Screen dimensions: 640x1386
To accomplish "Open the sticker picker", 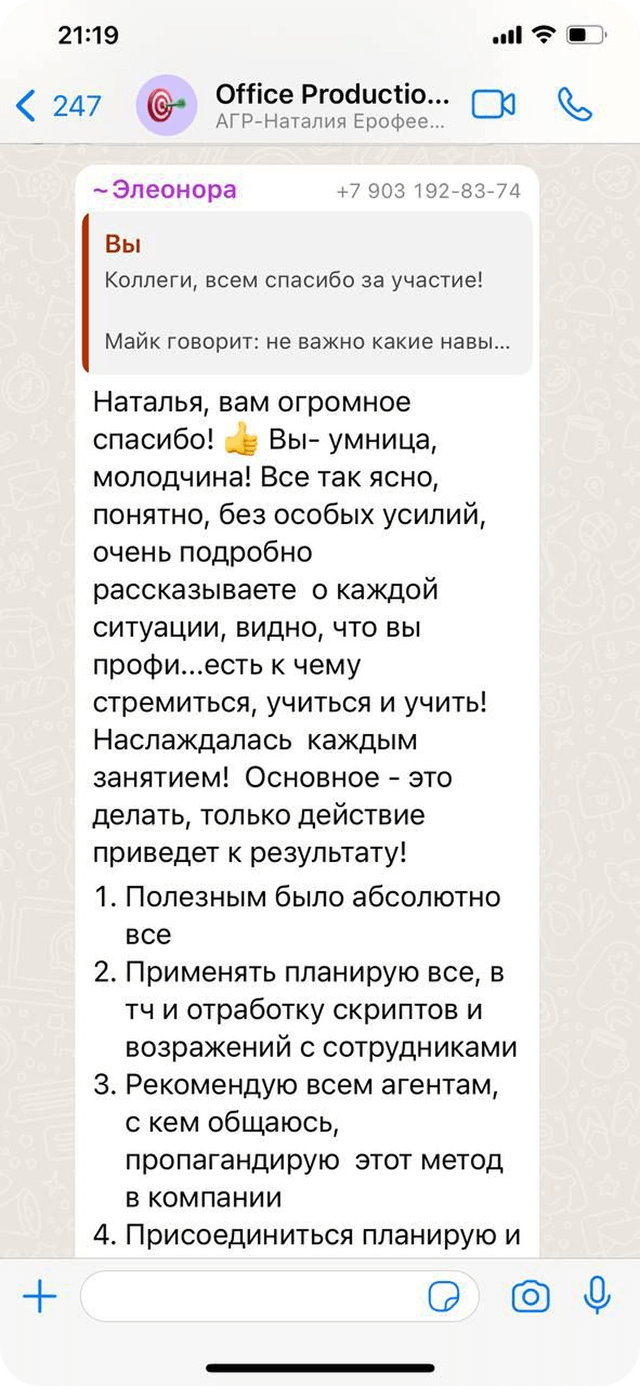I will click(443, 1297).
